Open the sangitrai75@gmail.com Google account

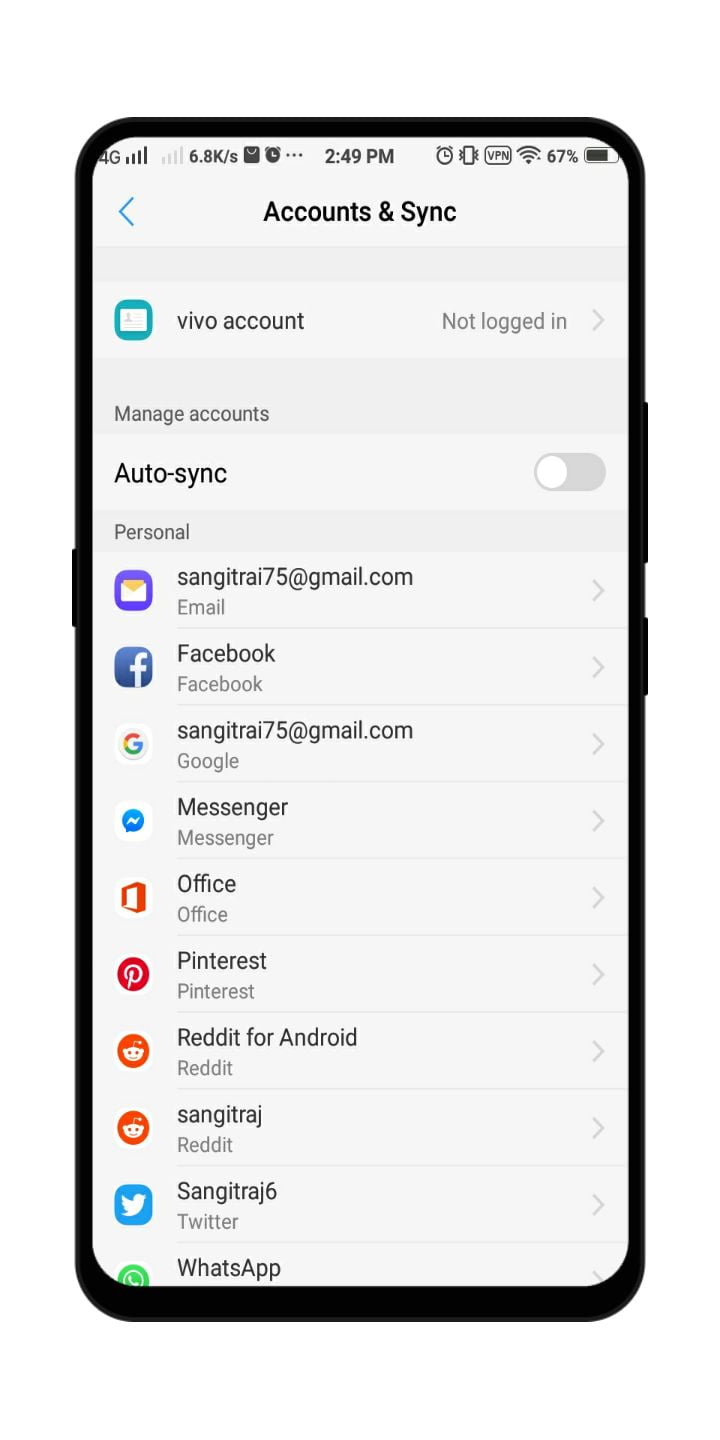[360, 745]
